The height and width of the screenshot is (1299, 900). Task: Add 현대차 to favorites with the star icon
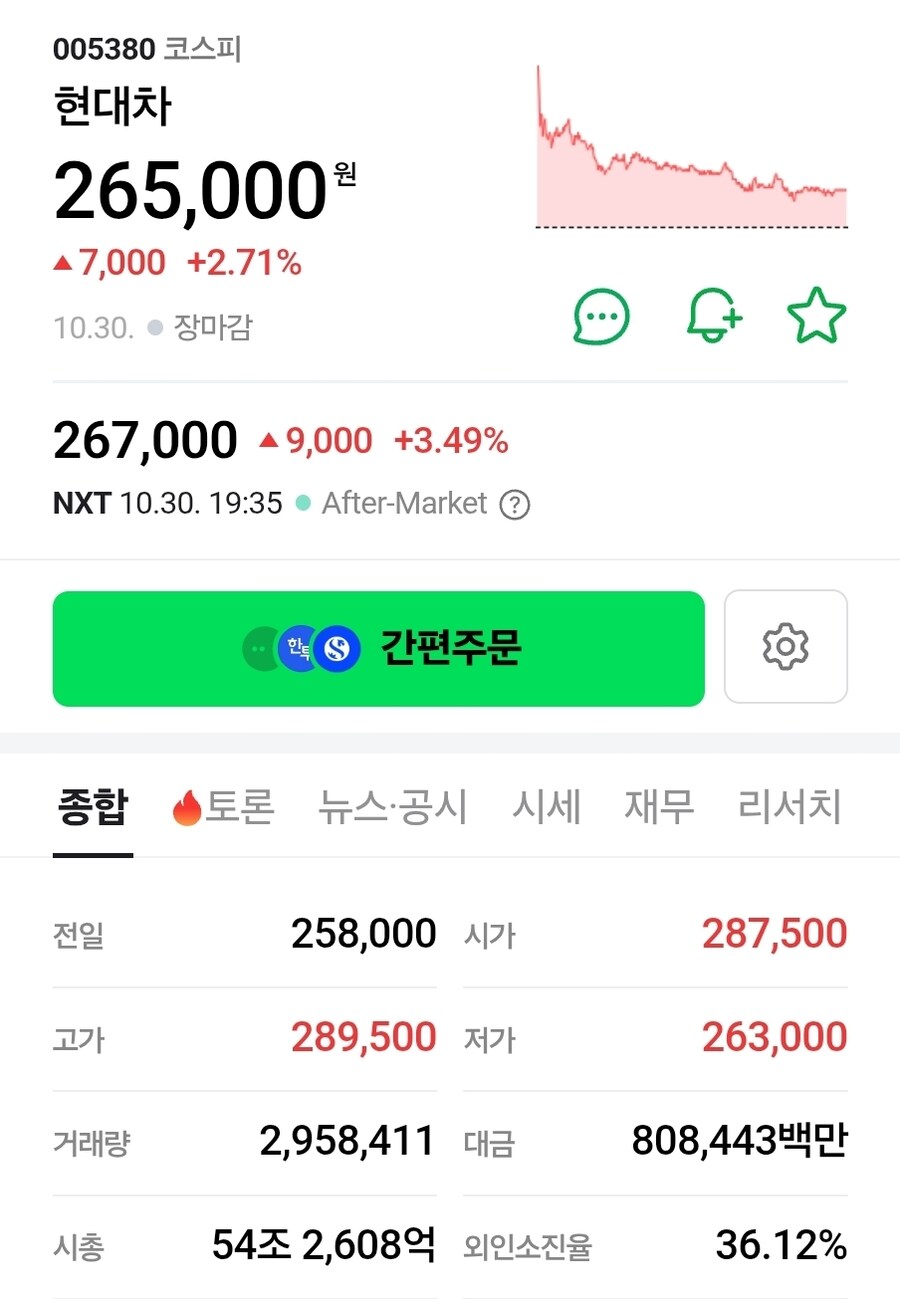coord(817,315)
